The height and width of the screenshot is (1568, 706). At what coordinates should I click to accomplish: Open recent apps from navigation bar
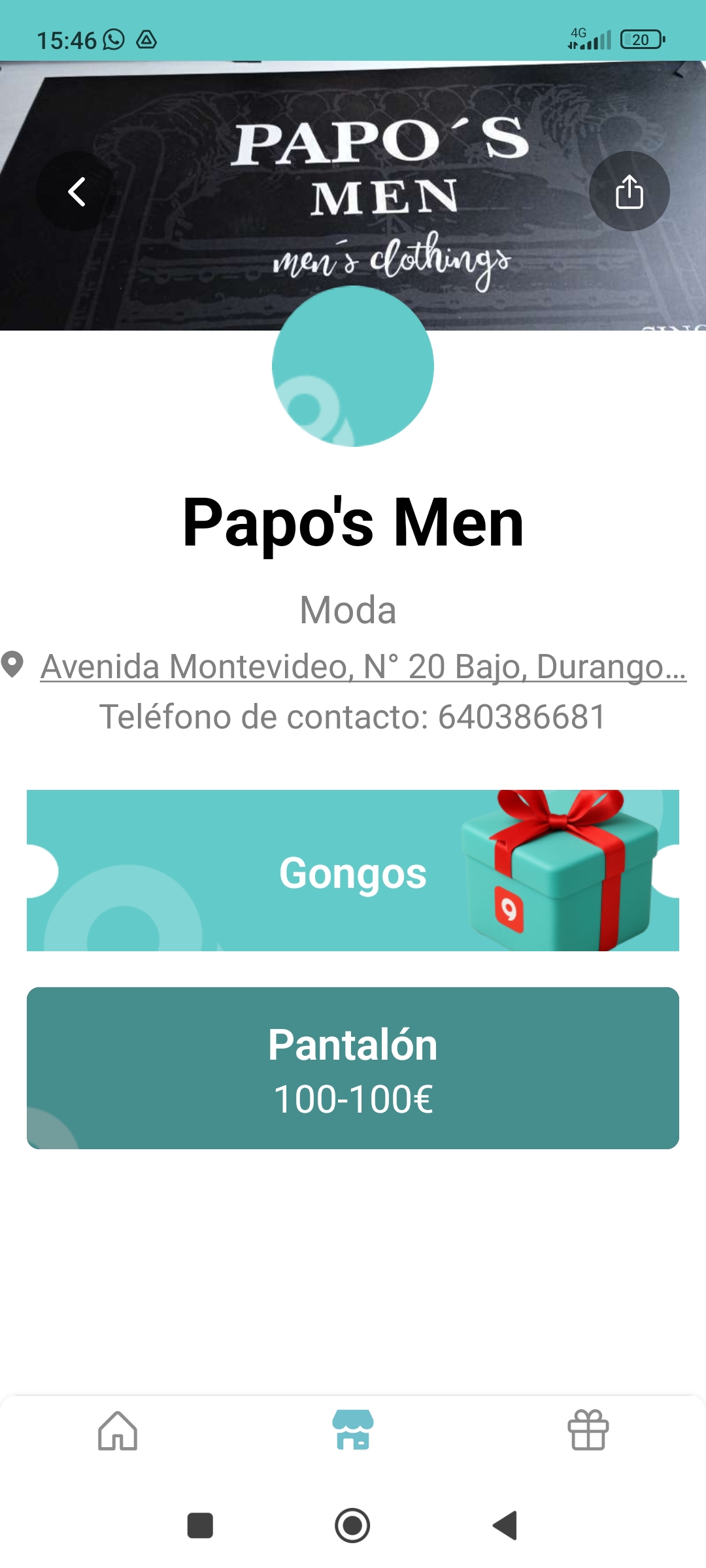coord(200,1526)
